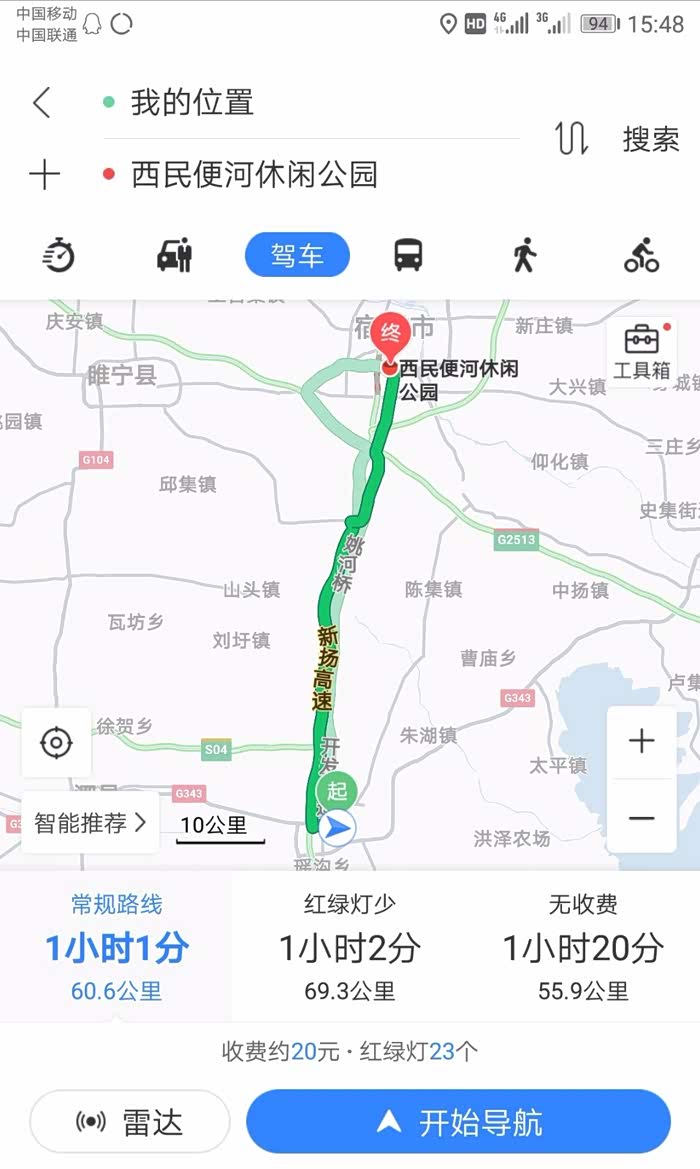700x1169 pixels.
Task: Swap start and destination
Action: (x=571, y=139)
